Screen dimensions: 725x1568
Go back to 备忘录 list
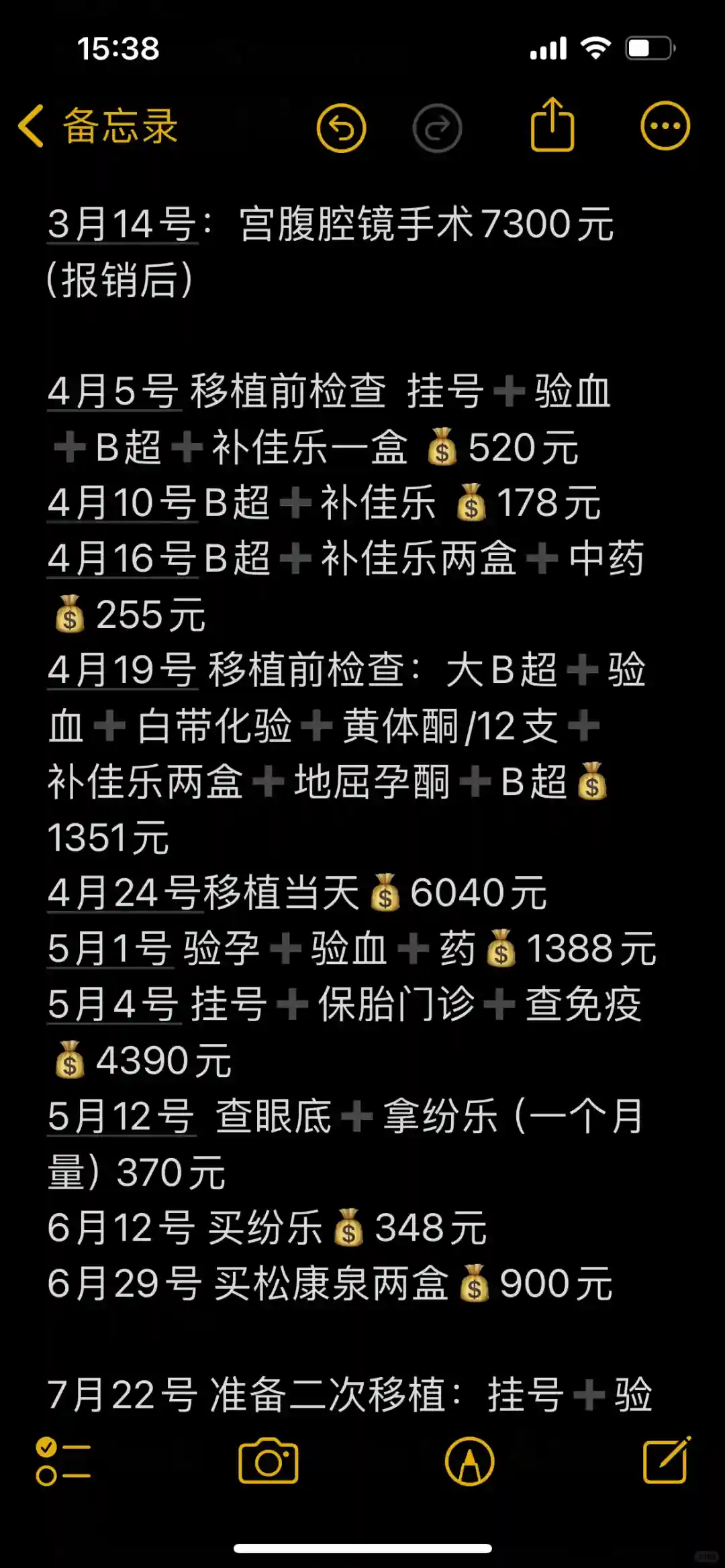coord(97,126)
